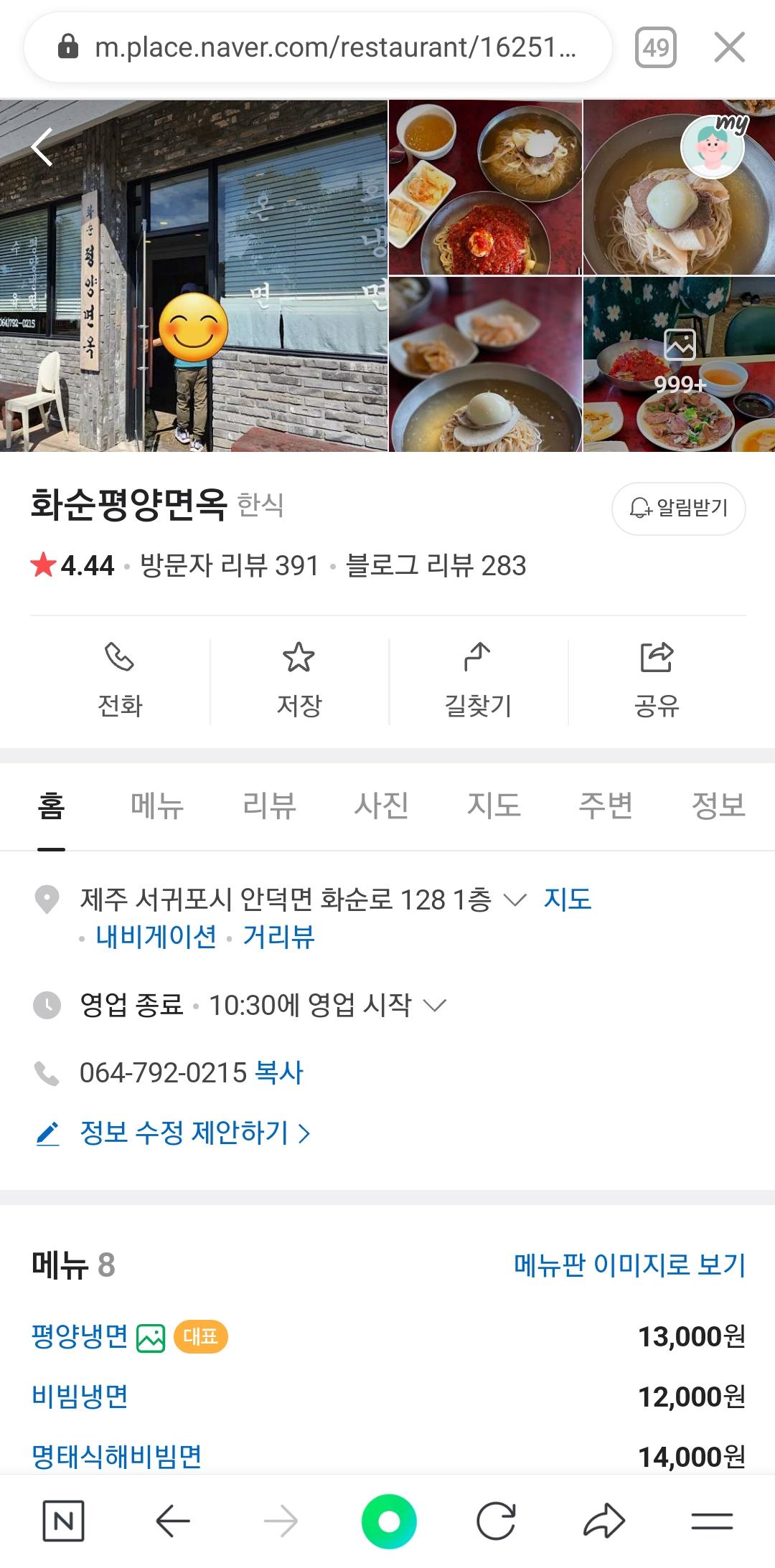Open the 정보 tab
This screenshot has height=1568, width=775.
pyautogui.click(x=718, y=806)
